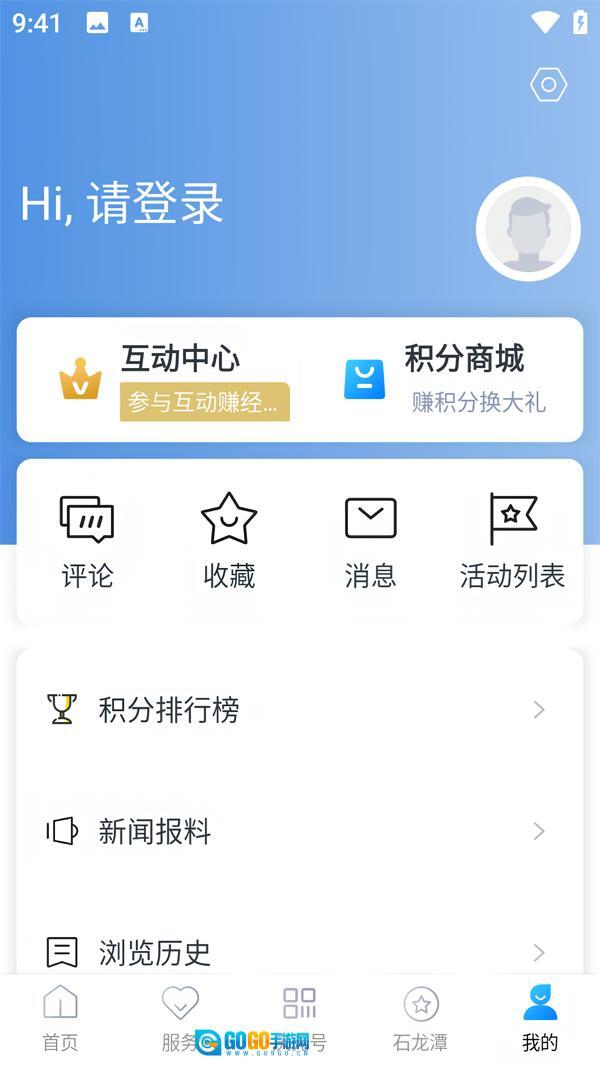Screen dimensions: 600x1066
Task: Tap the profile avatar to log in
Action: [x=528, y=229]
